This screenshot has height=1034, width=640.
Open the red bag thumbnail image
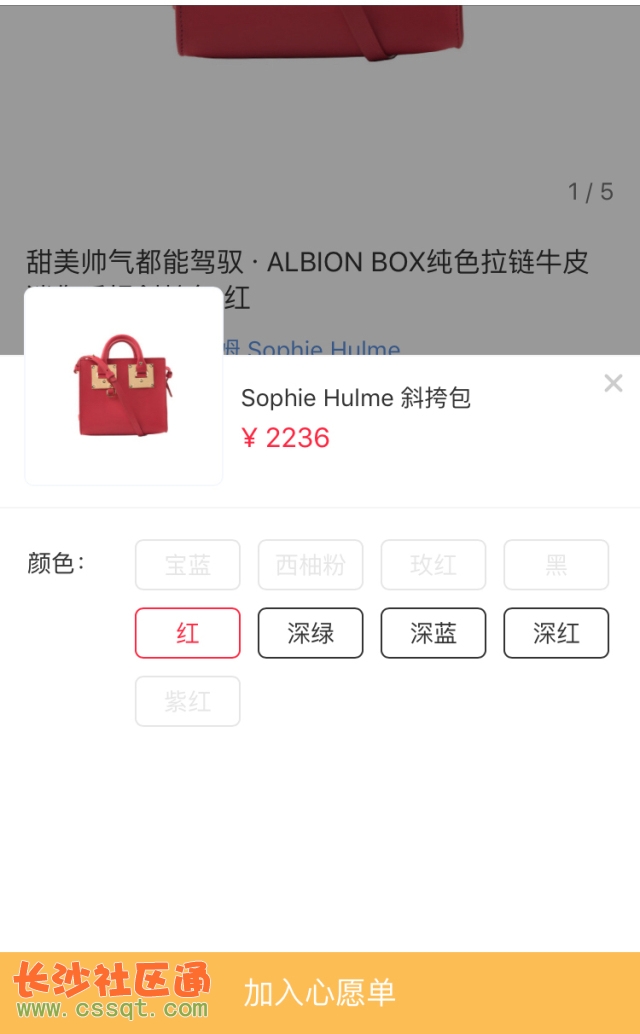[124, 387]
